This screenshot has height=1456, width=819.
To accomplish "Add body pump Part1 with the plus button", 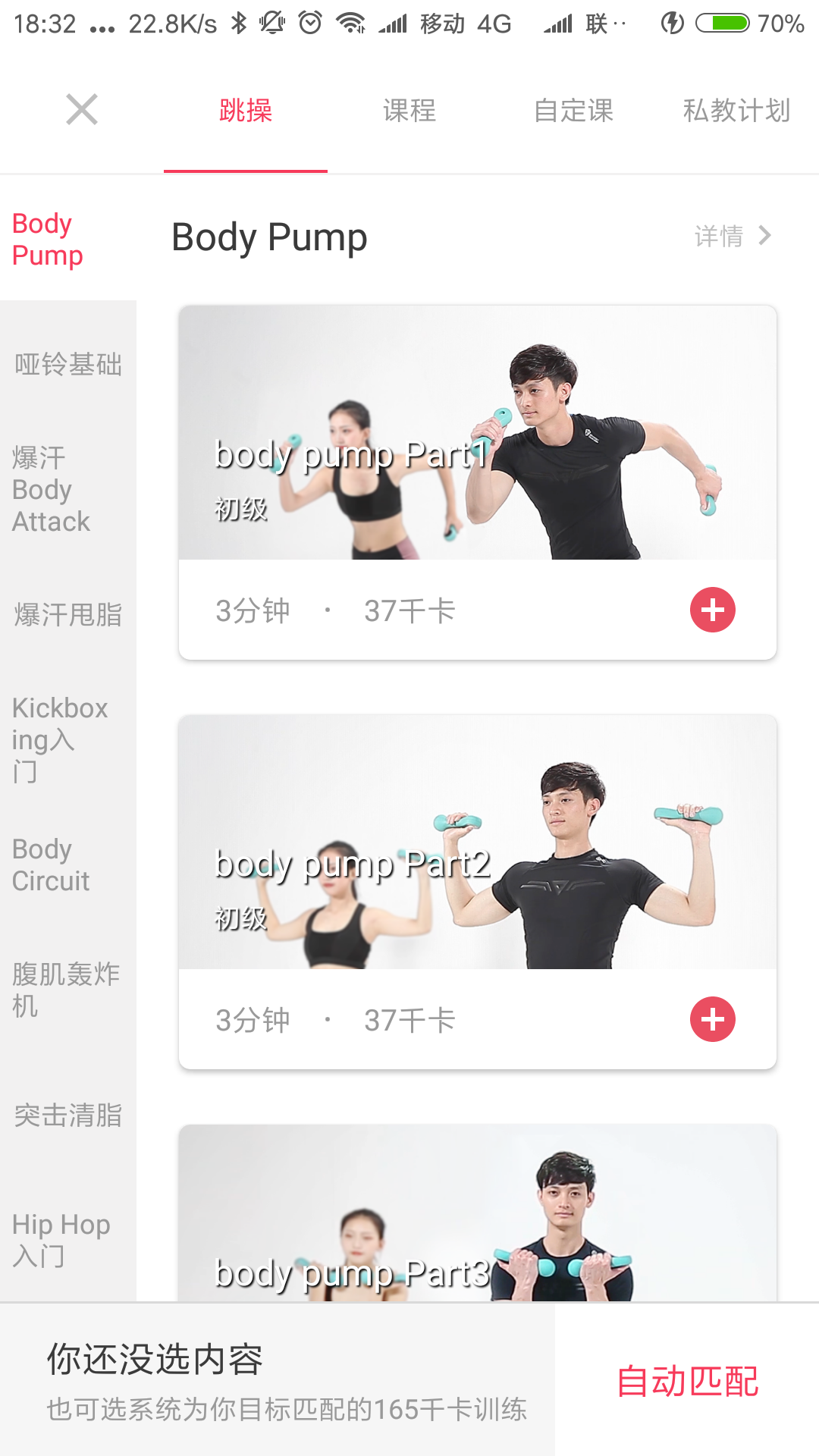I will (712, 610).
